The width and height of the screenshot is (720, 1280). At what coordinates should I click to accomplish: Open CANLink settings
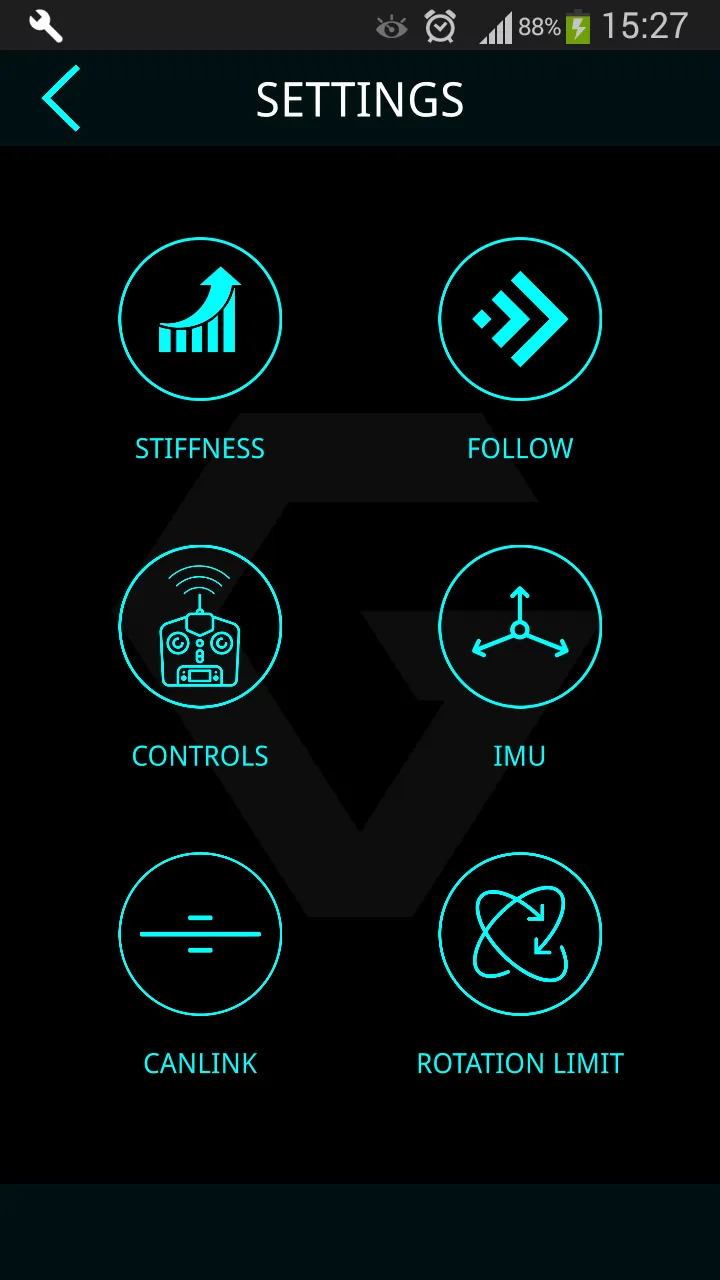tap(200, 934)
